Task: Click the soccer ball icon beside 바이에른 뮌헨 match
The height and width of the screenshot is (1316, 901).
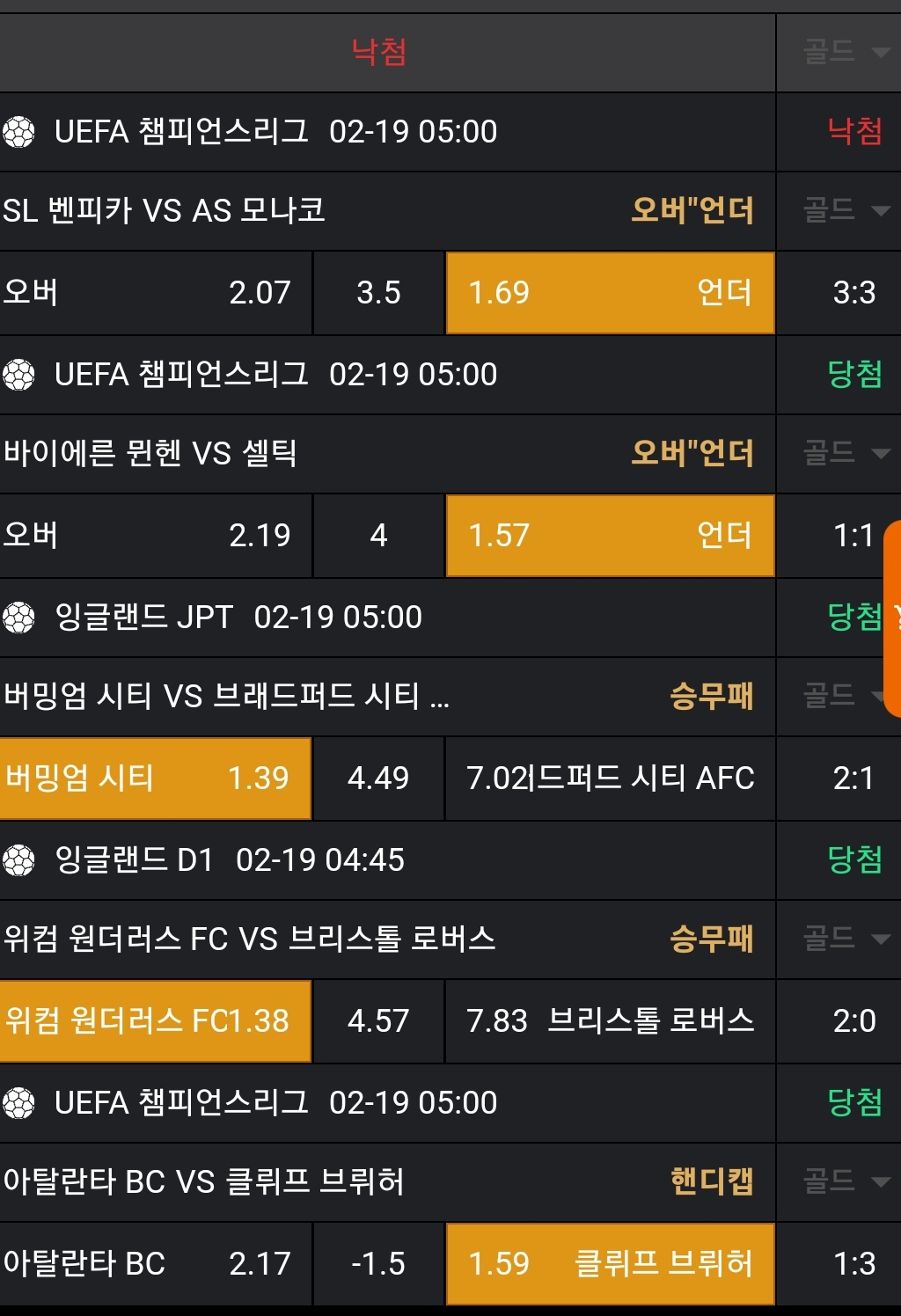Action: (19, 375)
